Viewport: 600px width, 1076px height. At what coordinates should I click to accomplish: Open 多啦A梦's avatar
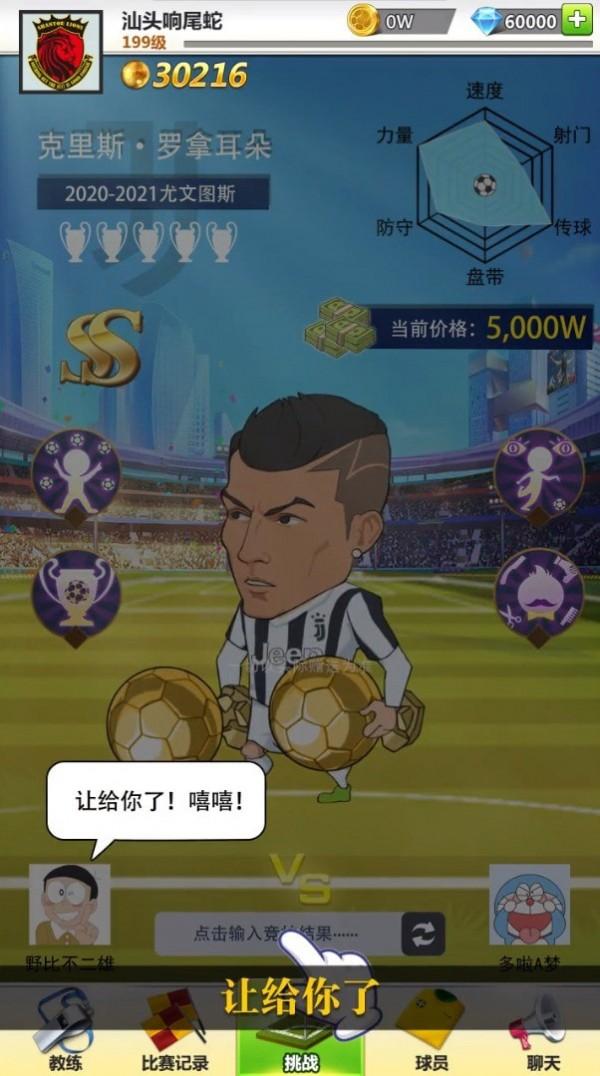tap(529, 906)
